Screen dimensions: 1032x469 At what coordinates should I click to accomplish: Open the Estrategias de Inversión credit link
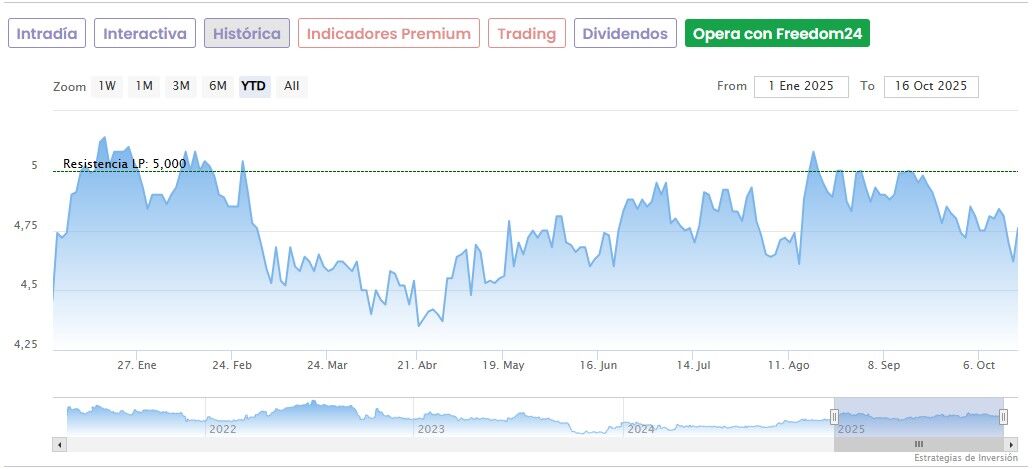point(965,458)
